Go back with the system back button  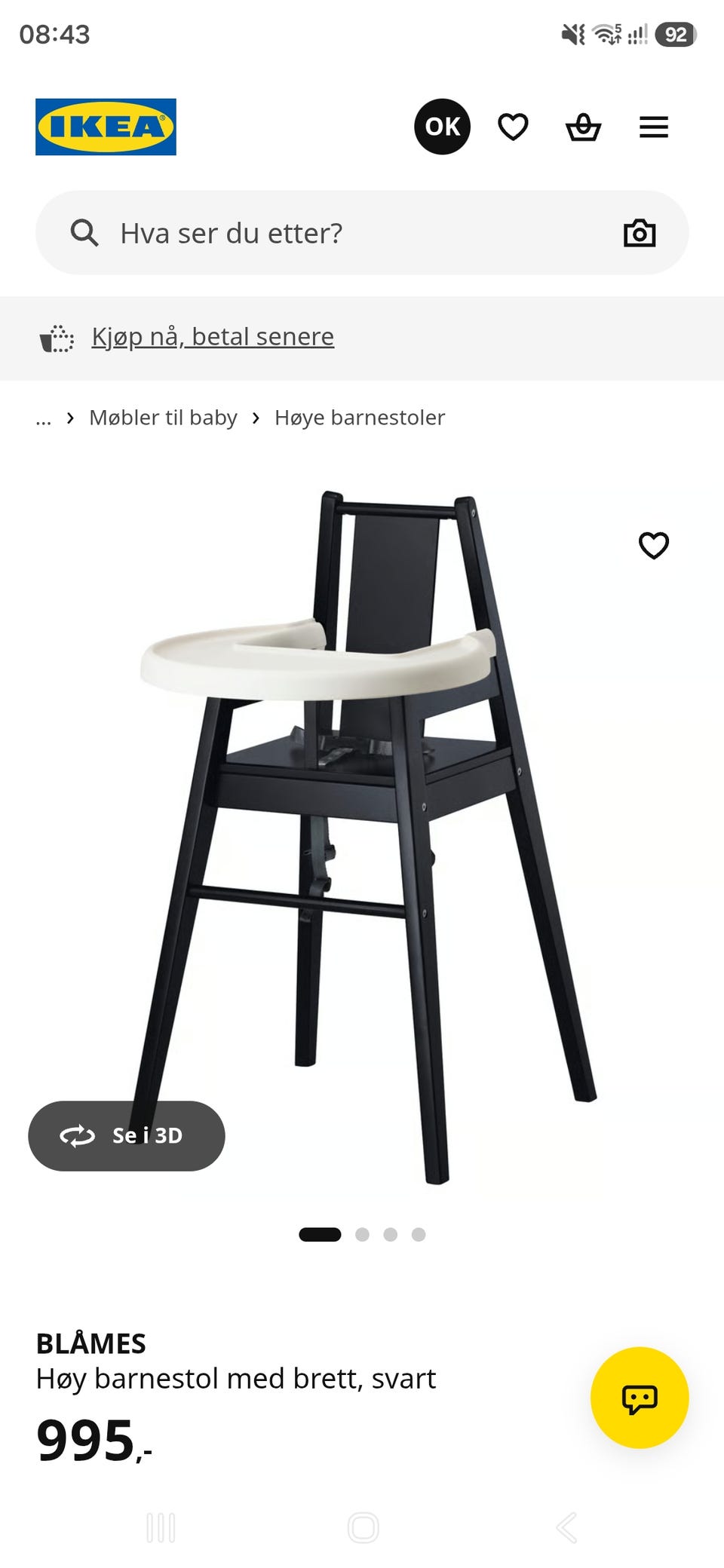tap(567, 1528)
